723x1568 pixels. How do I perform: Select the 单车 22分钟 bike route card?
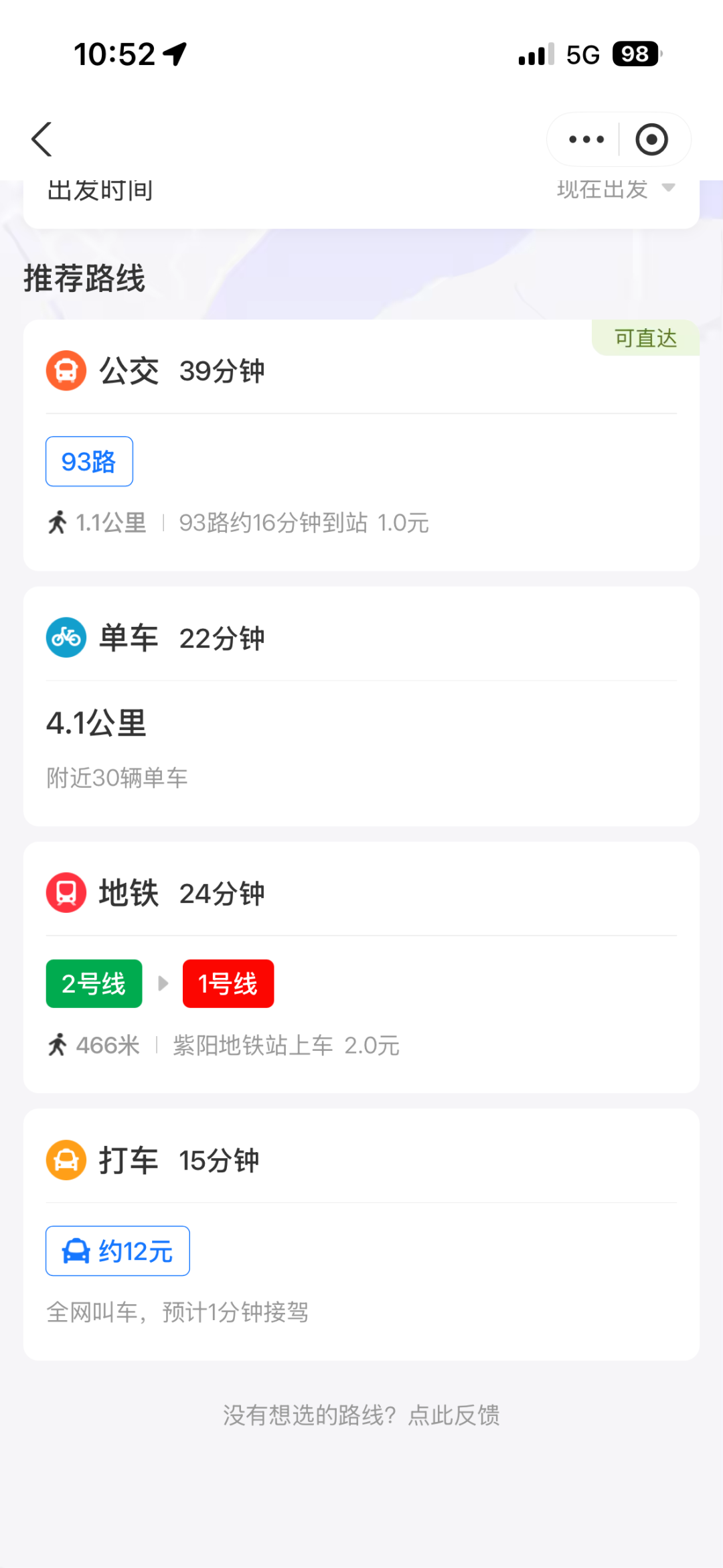click(361, 706)
